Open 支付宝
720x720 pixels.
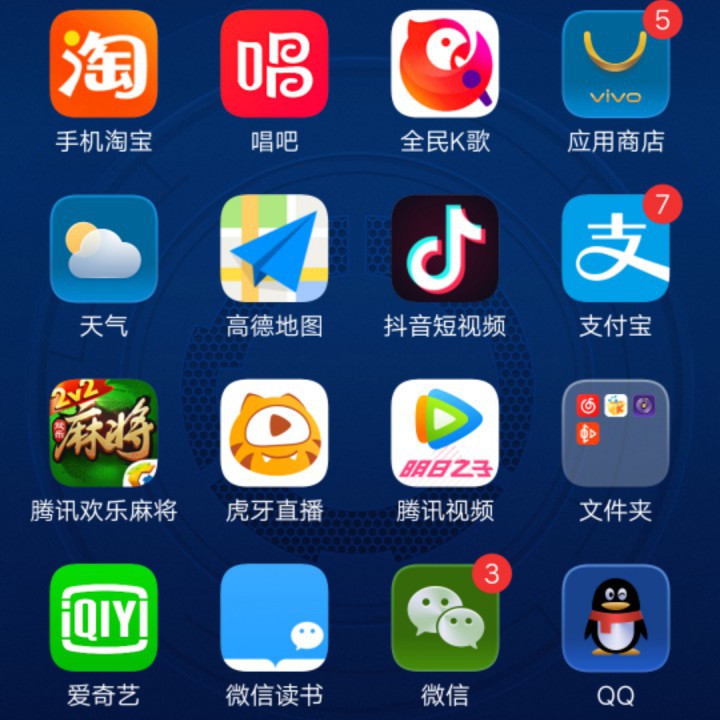(615, 249)
